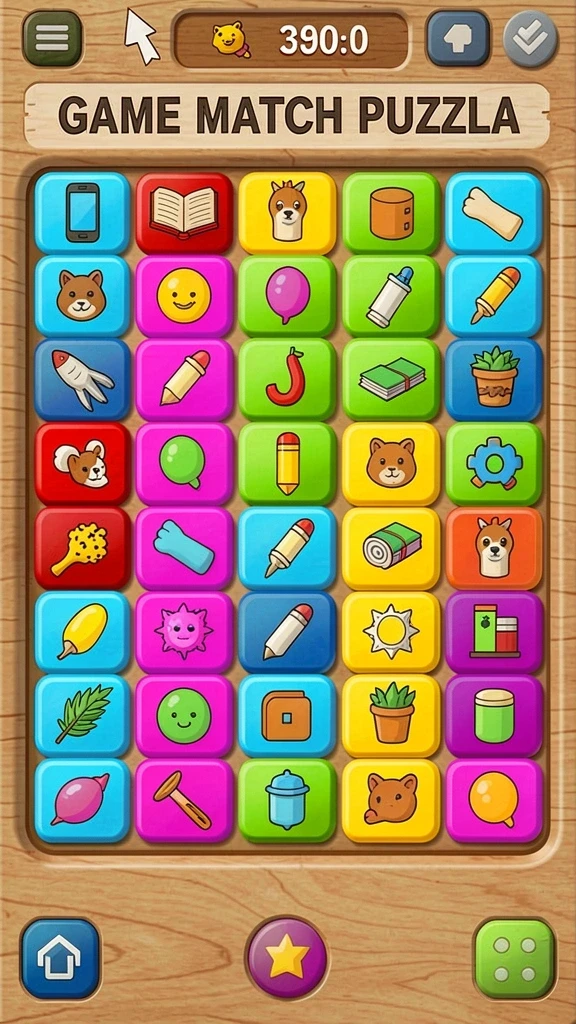Screen dimensions: 576x1024
Task: Select the green jar tile
Action: coord(494,716)
